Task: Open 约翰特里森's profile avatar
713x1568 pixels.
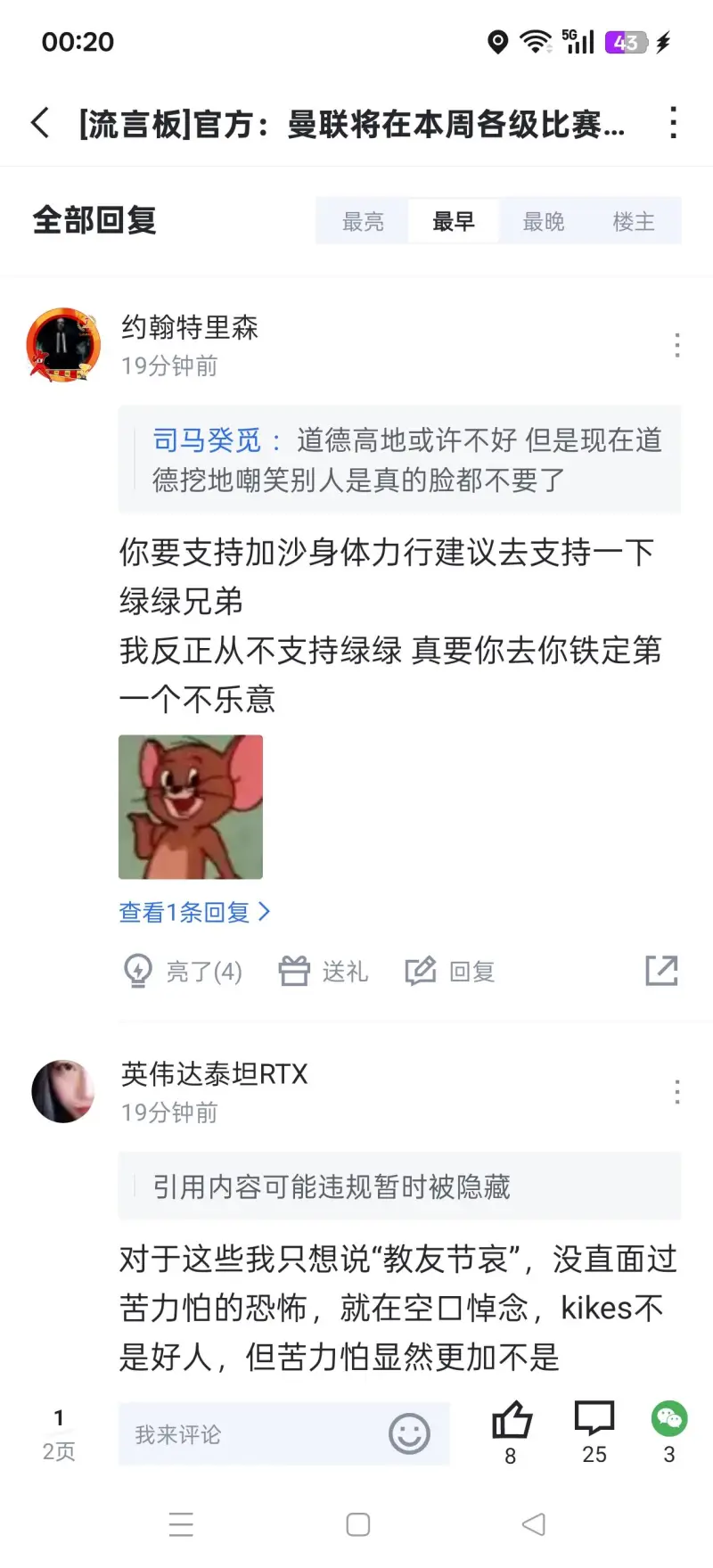Action: pos(63,345)
